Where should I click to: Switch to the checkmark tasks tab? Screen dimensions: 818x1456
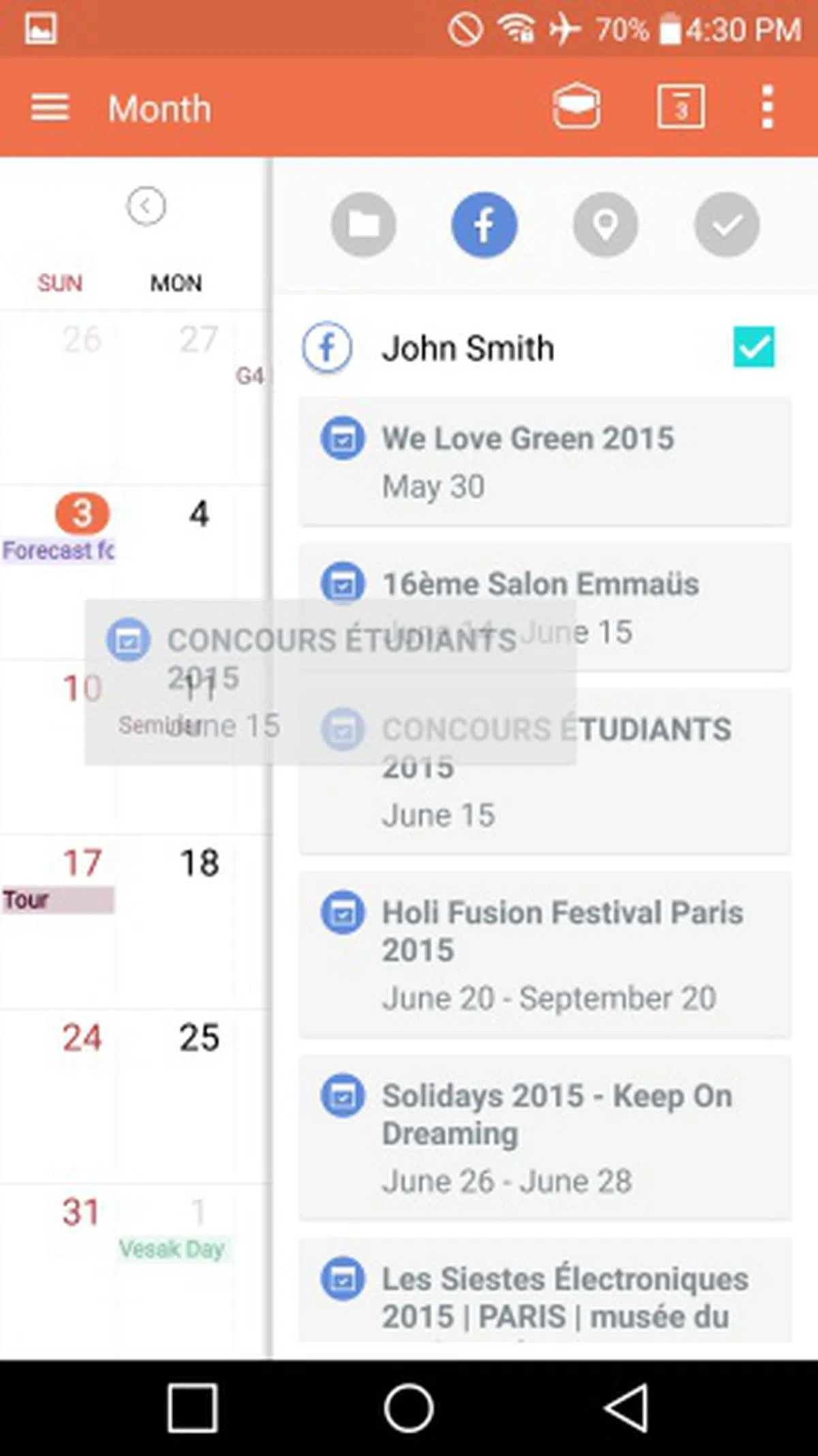(727, 224)
